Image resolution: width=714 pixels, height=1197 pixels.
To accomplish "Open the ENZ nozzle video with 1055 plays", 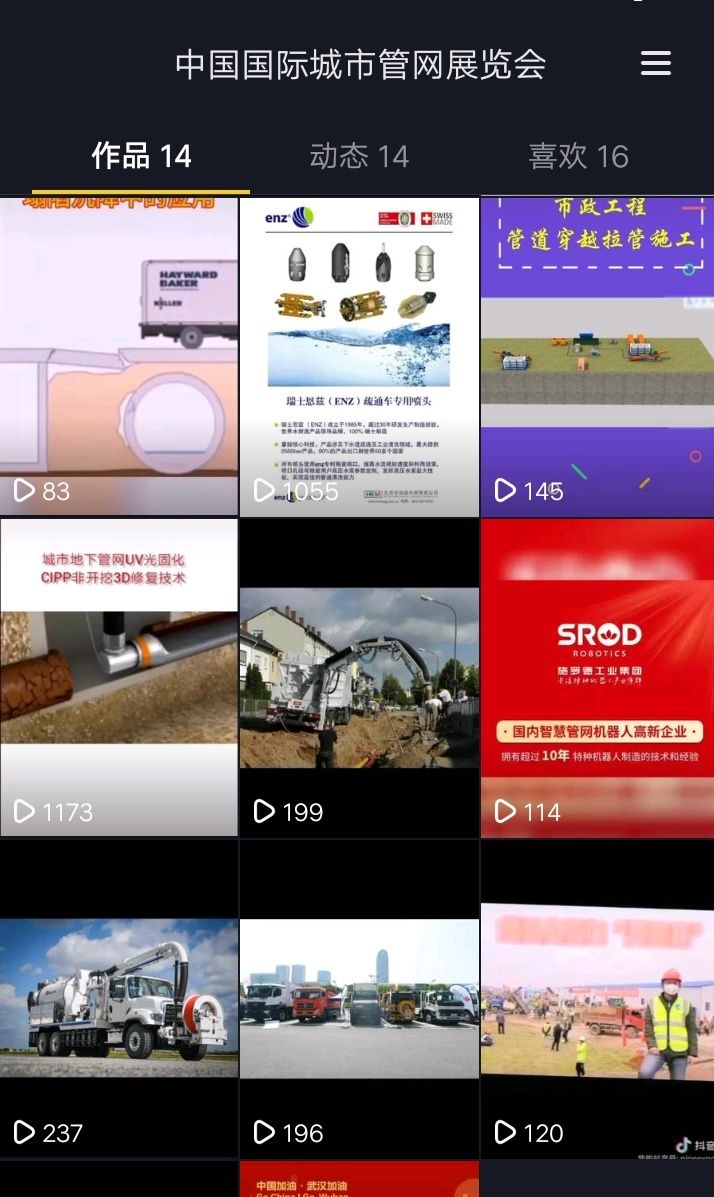I will [x=359, y=355].
